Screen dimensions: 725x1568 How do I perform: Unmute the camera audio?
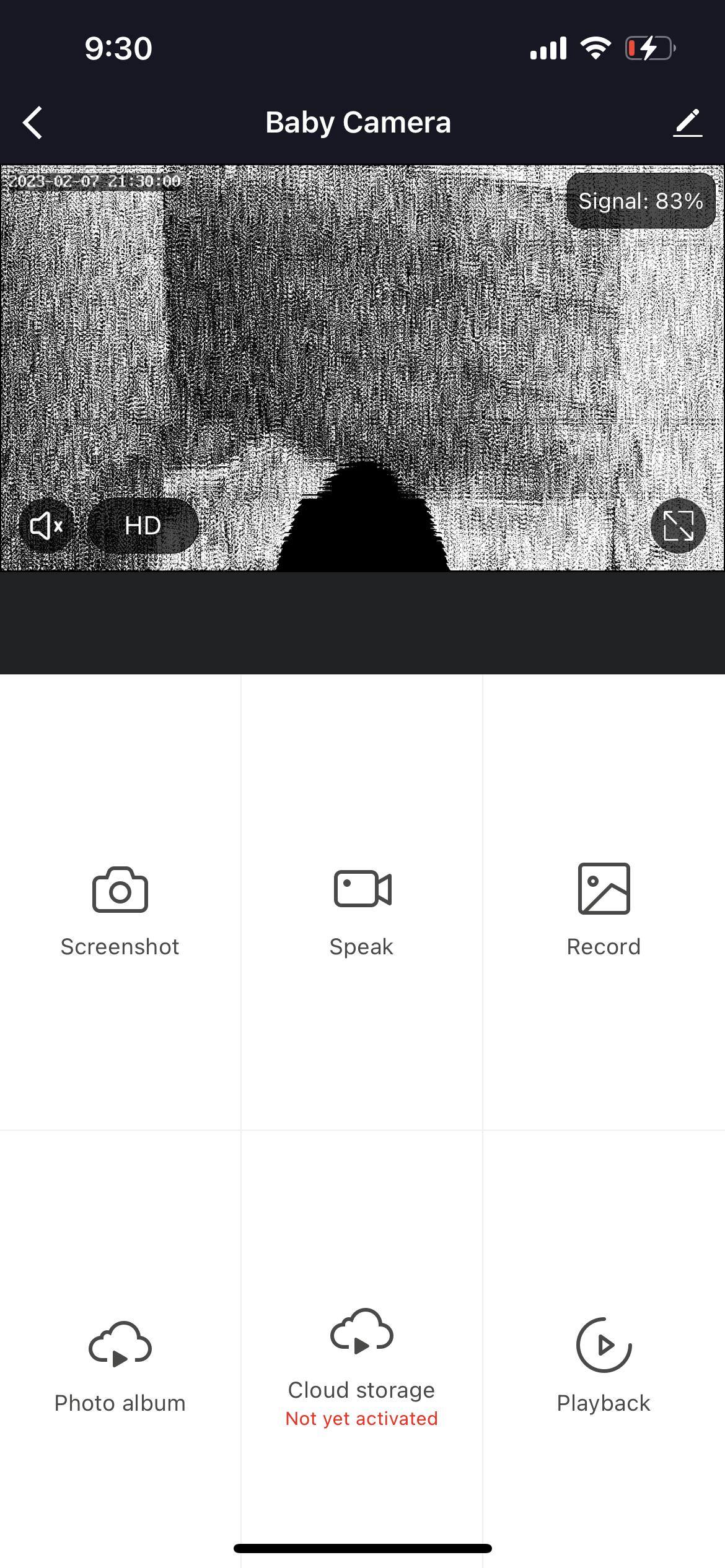46,526
